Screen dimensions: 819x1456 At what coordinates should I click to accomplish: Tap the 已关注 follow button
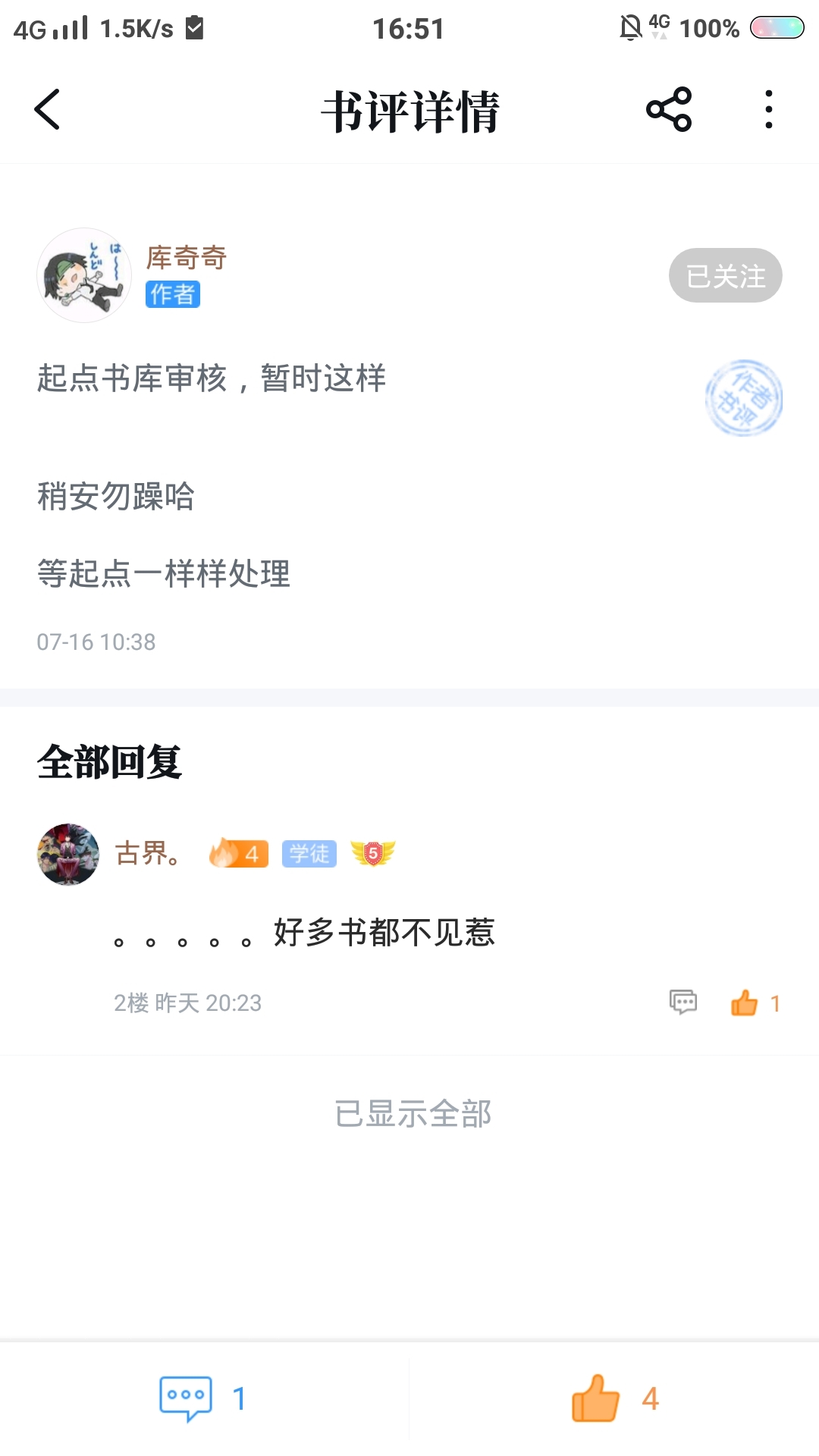pos(725,275)
